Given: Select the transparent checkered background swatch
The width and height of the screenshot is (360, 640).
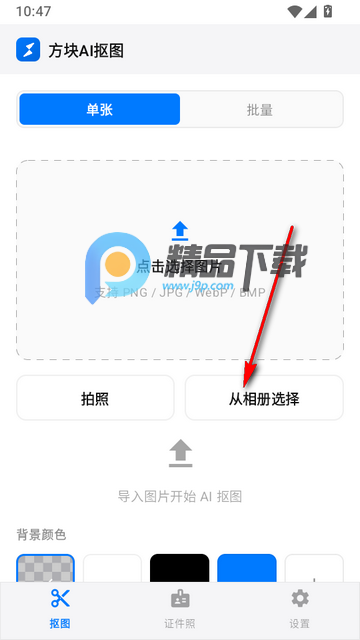Looking at the screenshot, I should point(45,568).
